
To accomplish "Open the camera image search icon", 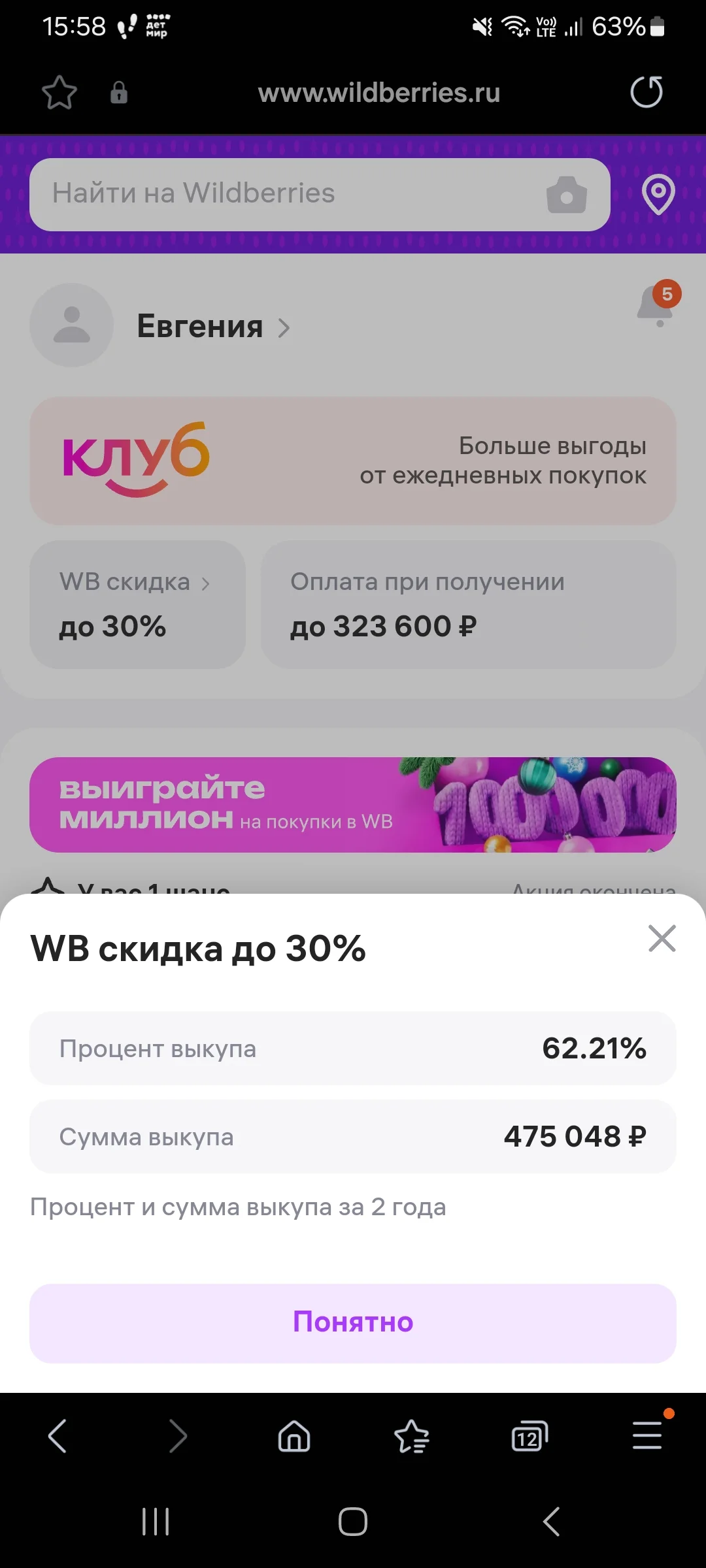I will [566, 194].
